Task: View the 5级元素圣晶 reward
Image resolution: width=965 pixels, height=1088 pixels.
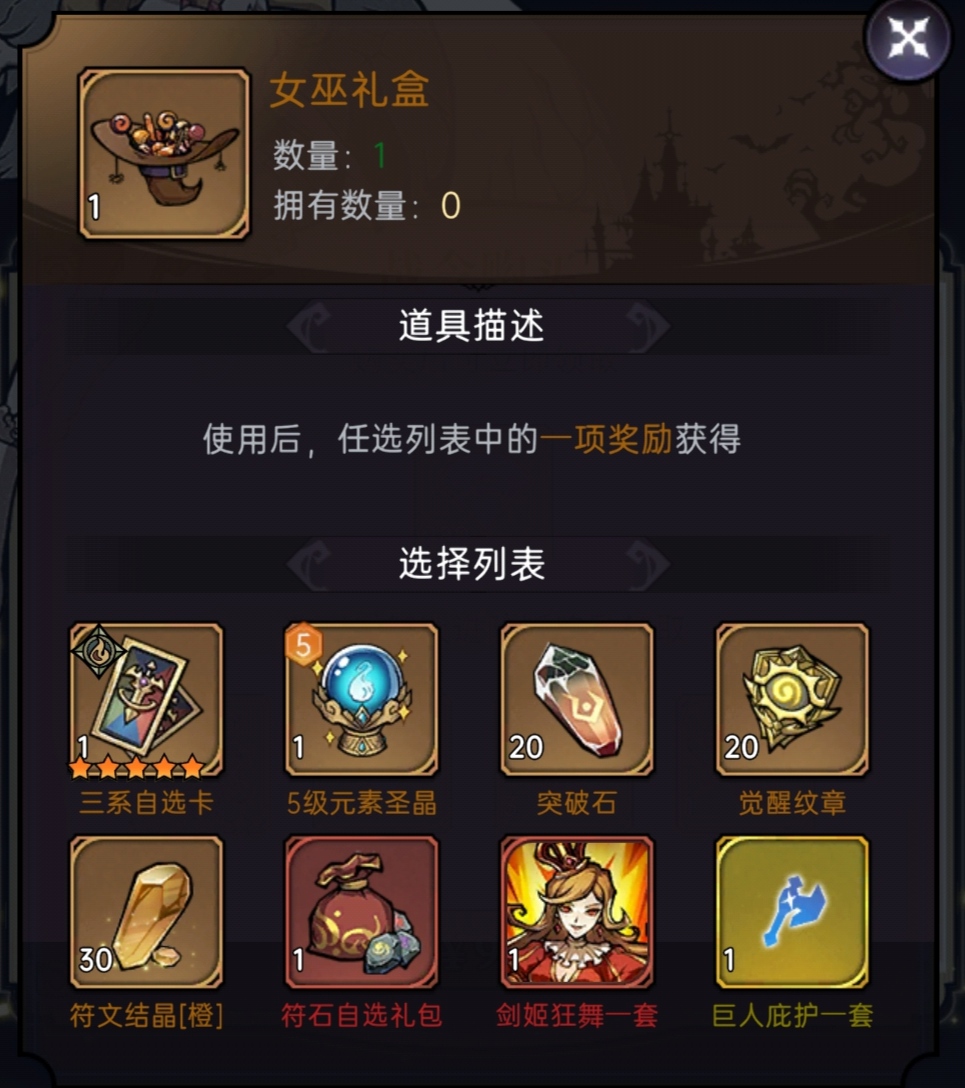Action: coord(361,700)
